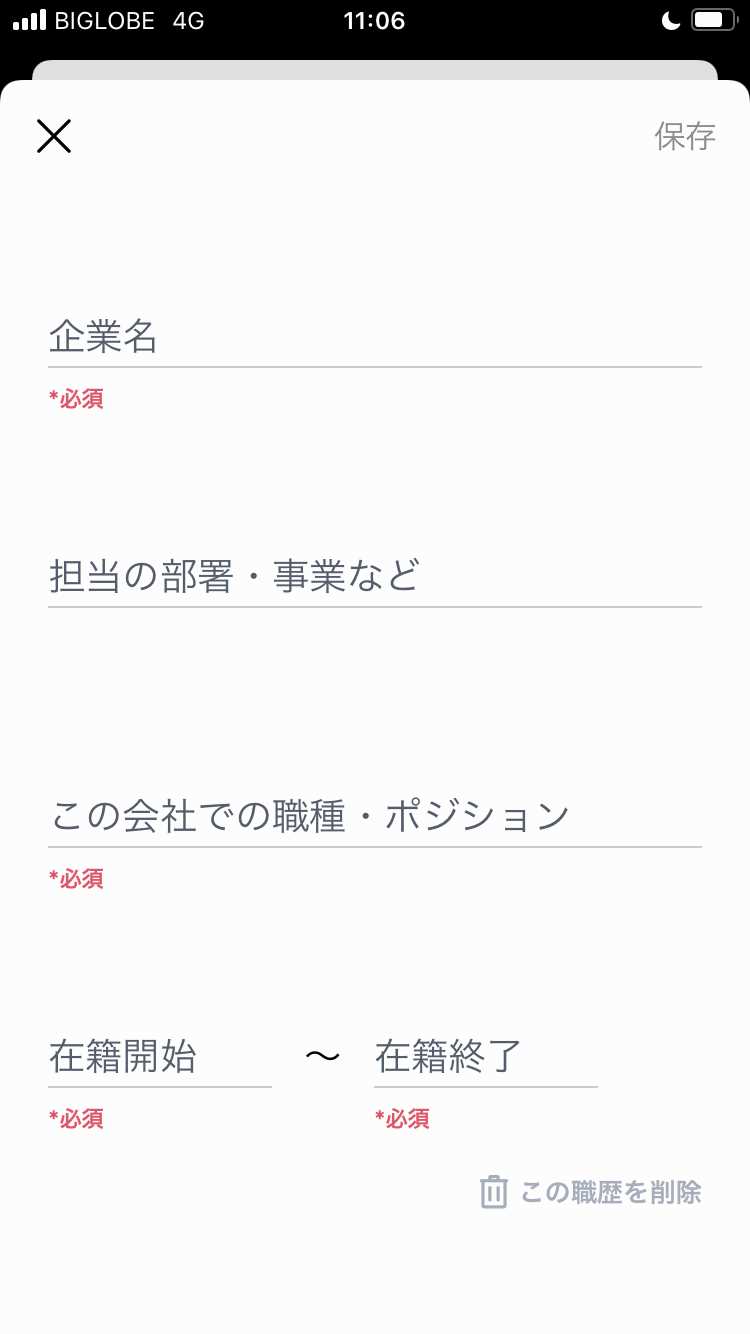Tap the 必須 label under 企業名
This screenshot has width=750, height=1334.
click(x=76, y=399)
